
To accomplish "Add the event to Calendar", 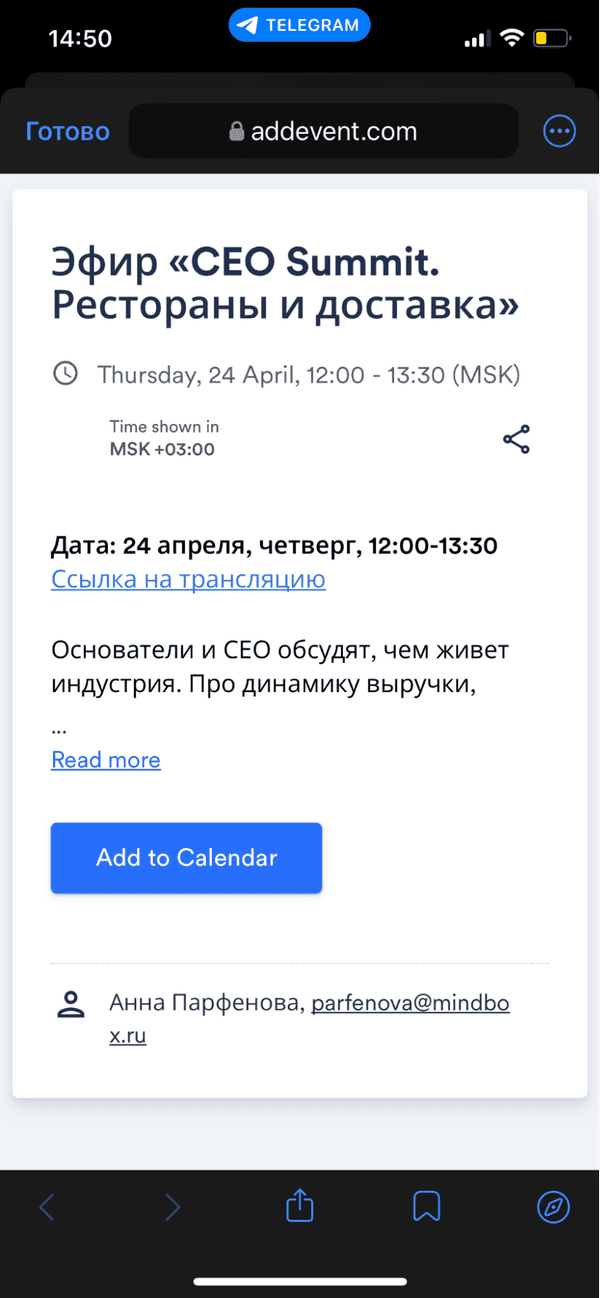I will [x=186, y=858].
